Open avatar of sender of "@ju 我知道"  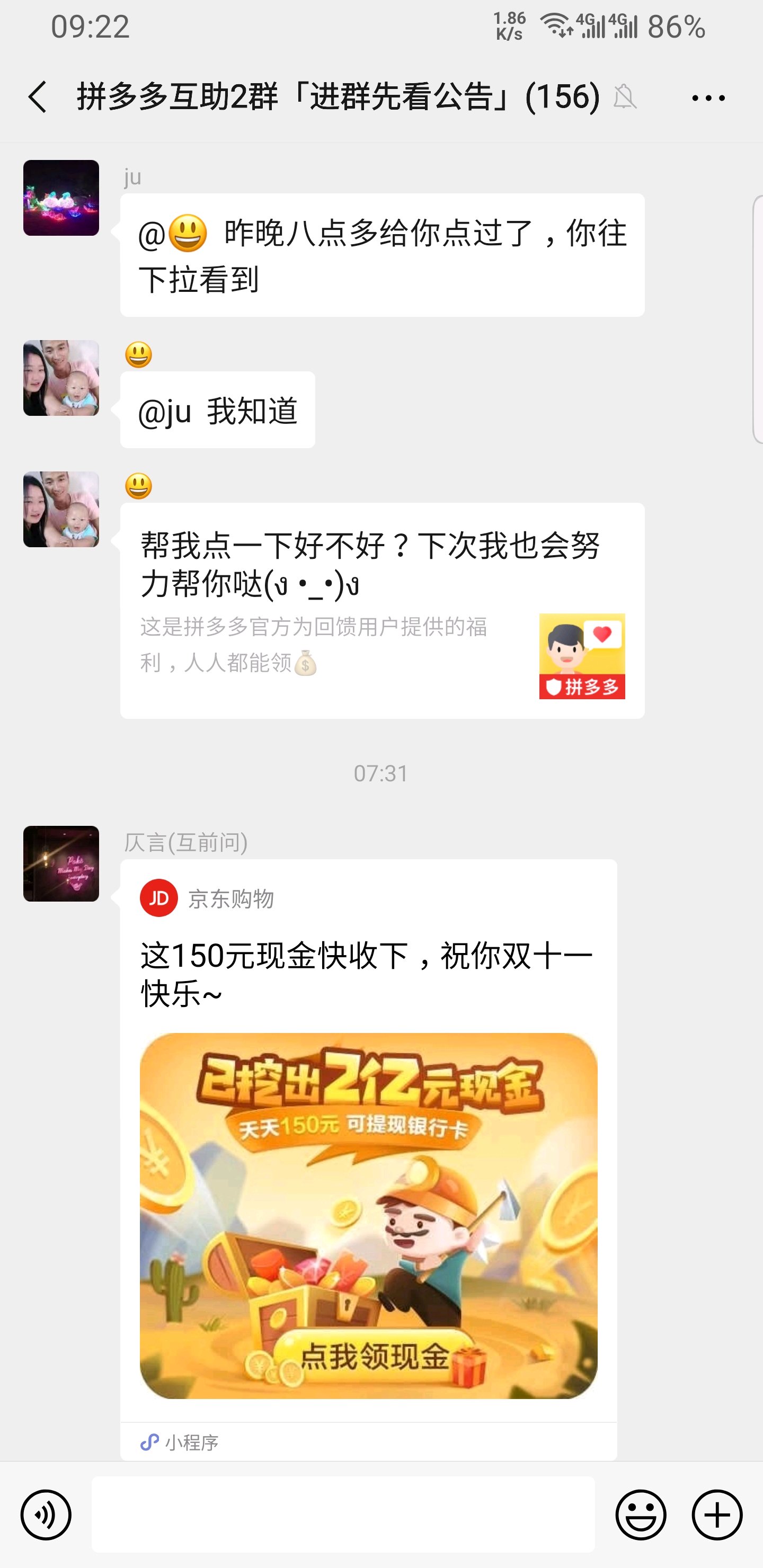61,378
